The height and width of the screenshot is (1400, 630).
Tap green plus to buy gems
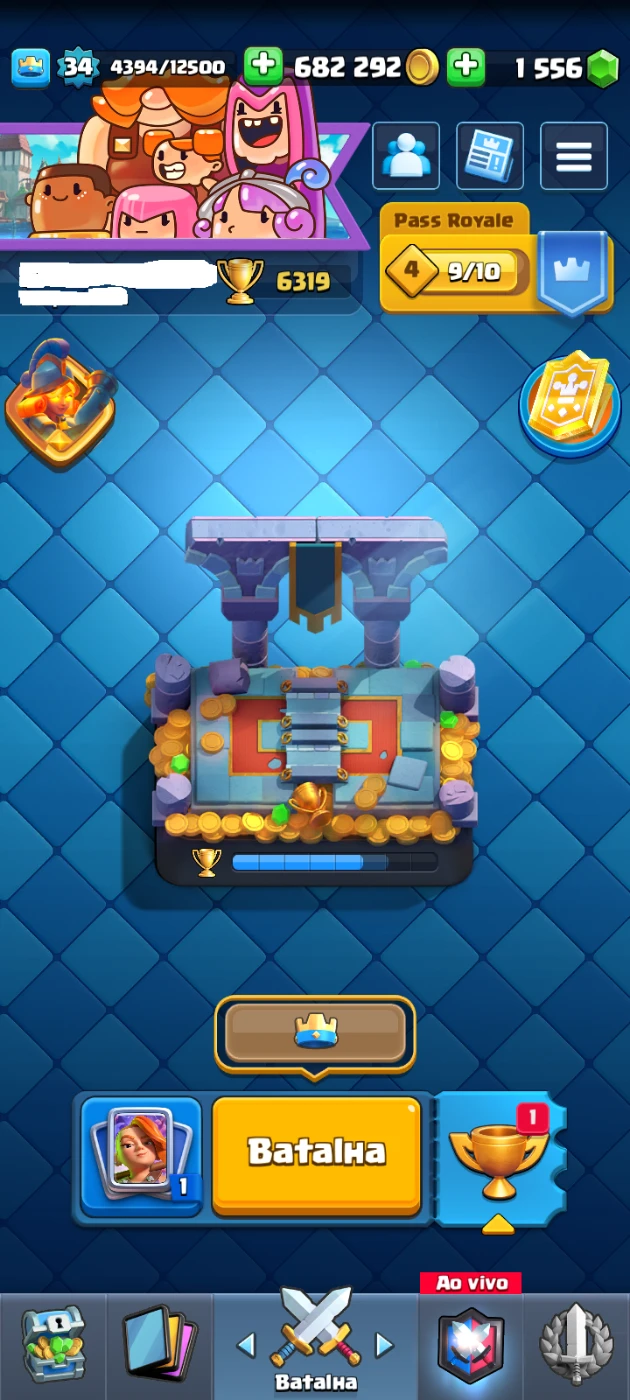[465, 67]
